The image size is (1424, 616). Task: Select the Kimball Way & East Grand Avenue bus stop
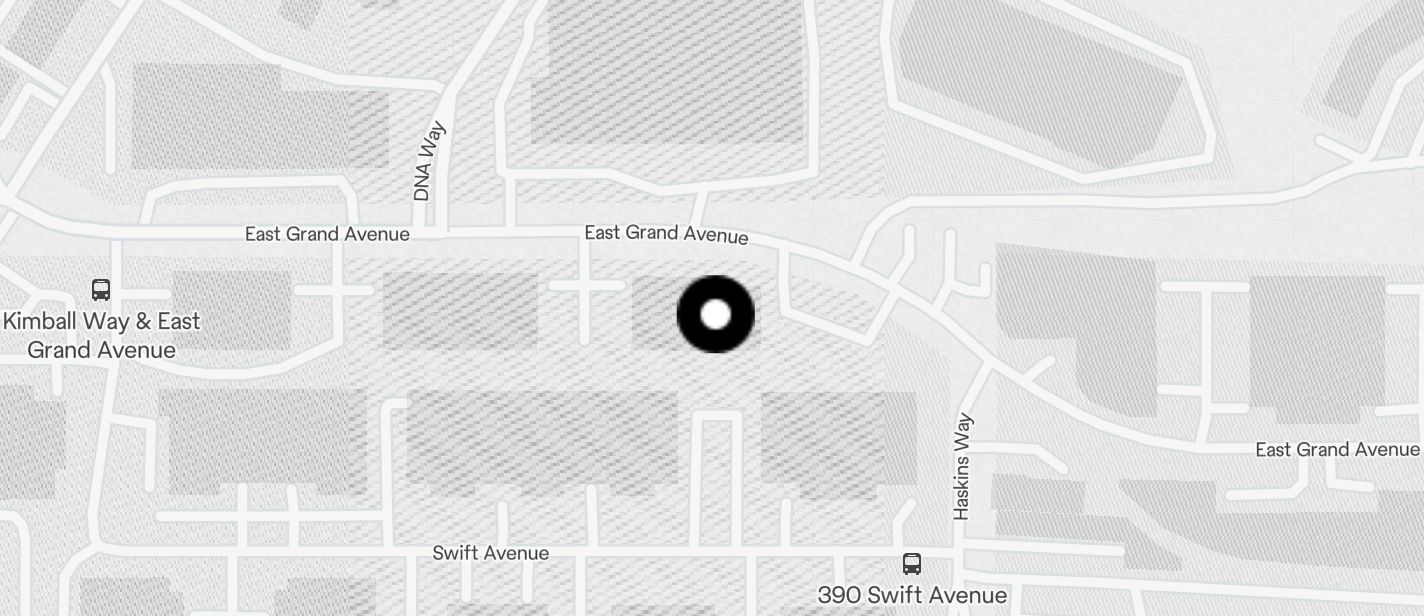click(101, 290)
